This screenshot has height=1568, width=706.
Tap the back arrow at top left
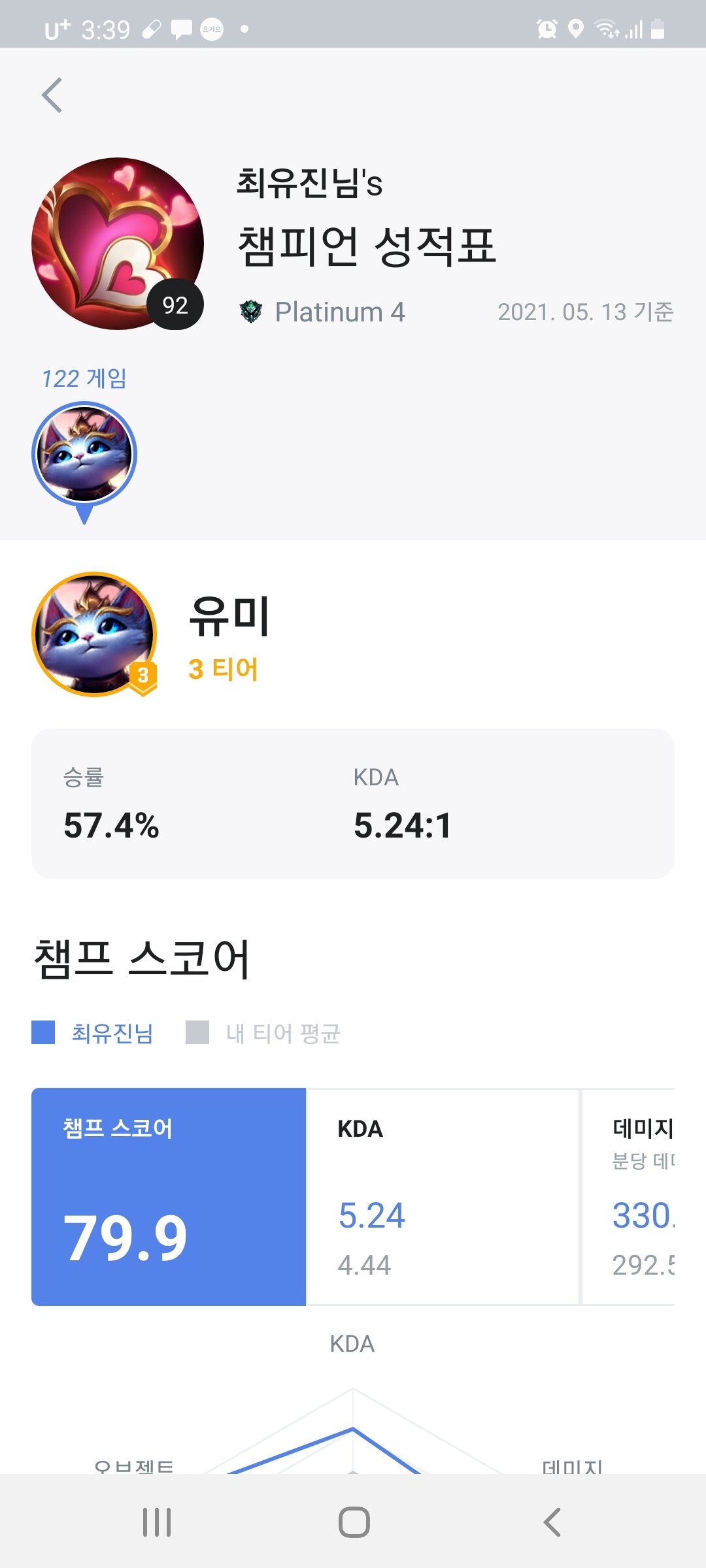(51, 94)
